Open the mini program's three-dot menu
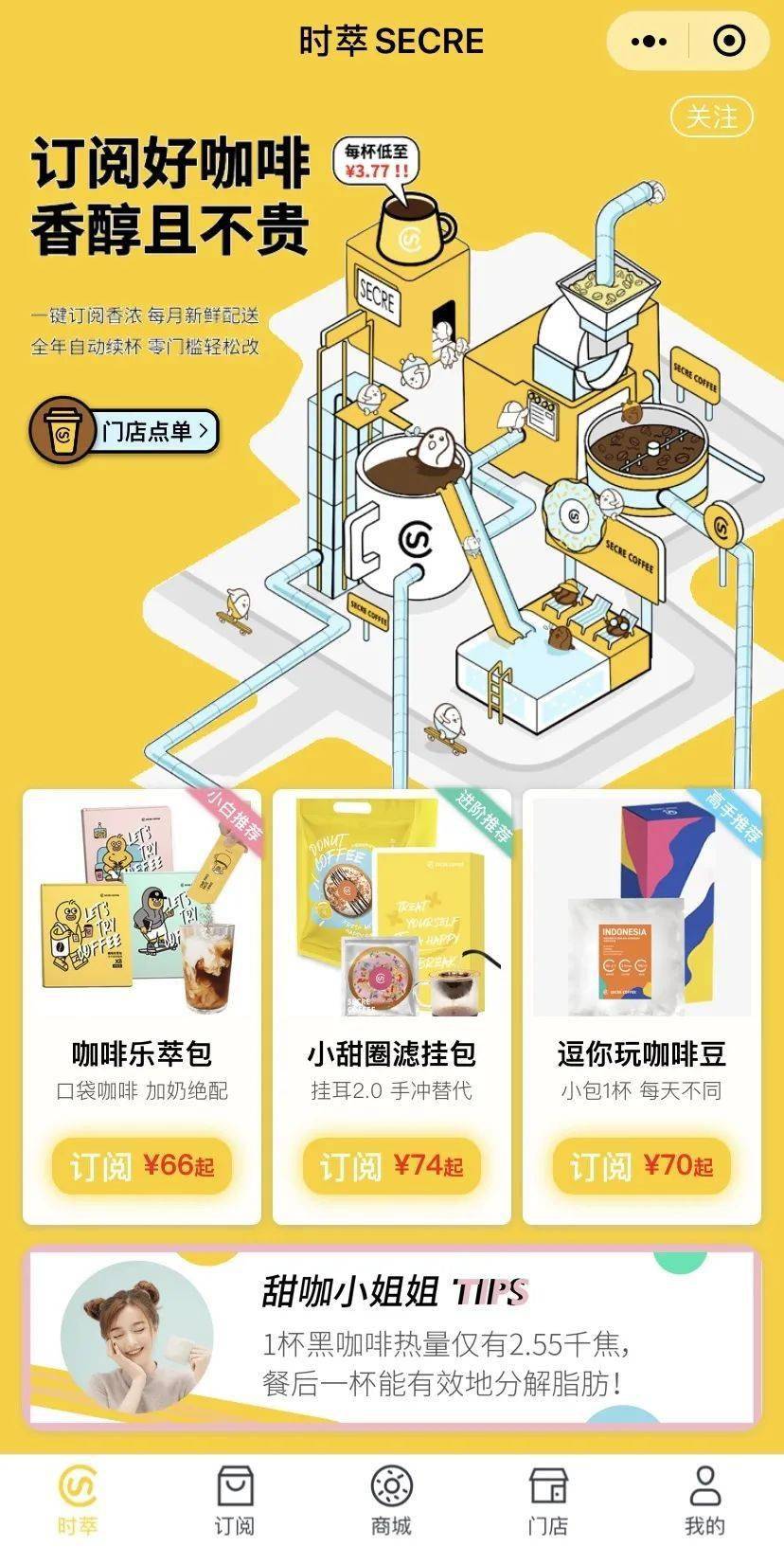Viewport: 784px width, 1564px height. pos(649,41)
